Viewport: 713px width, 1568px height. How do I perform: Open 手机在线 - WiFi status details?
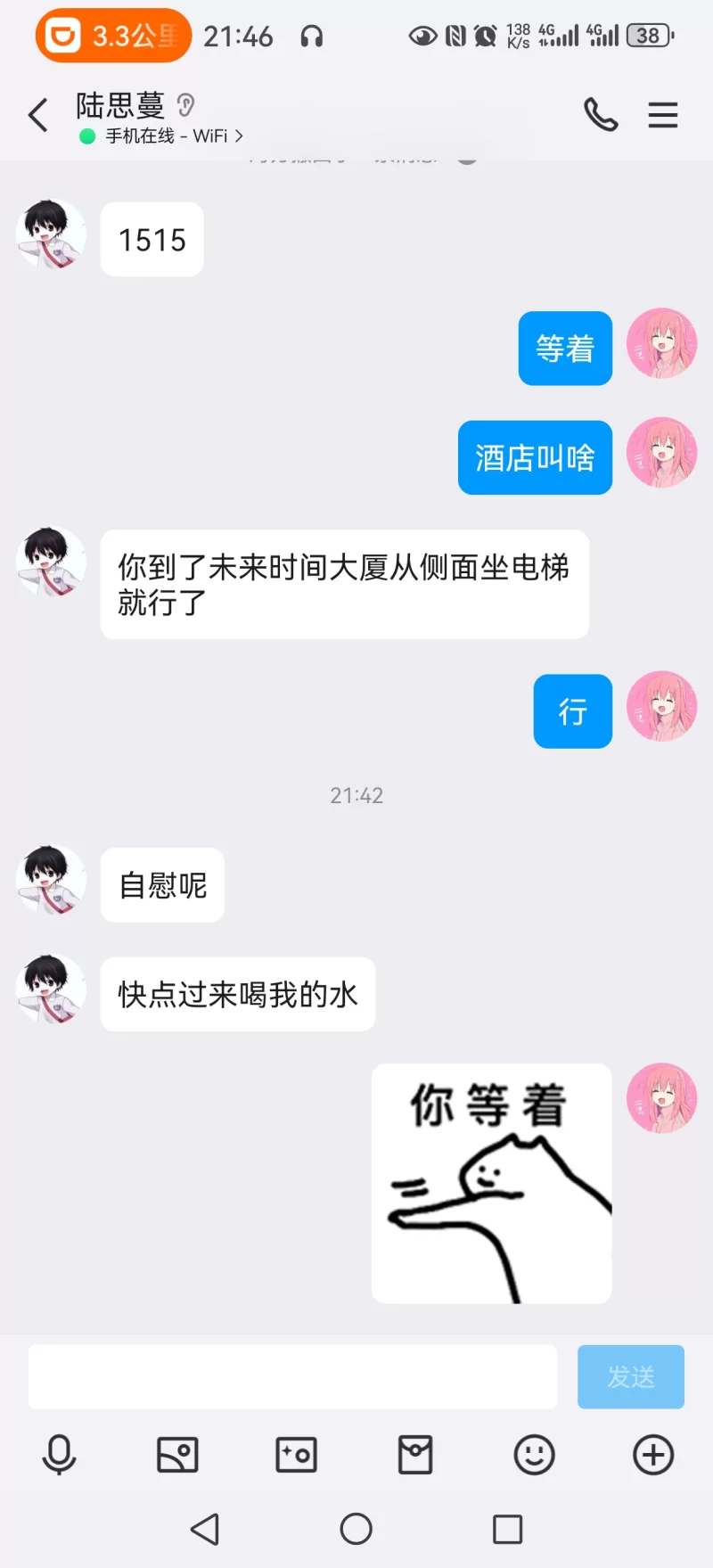(x=165, y=136)
